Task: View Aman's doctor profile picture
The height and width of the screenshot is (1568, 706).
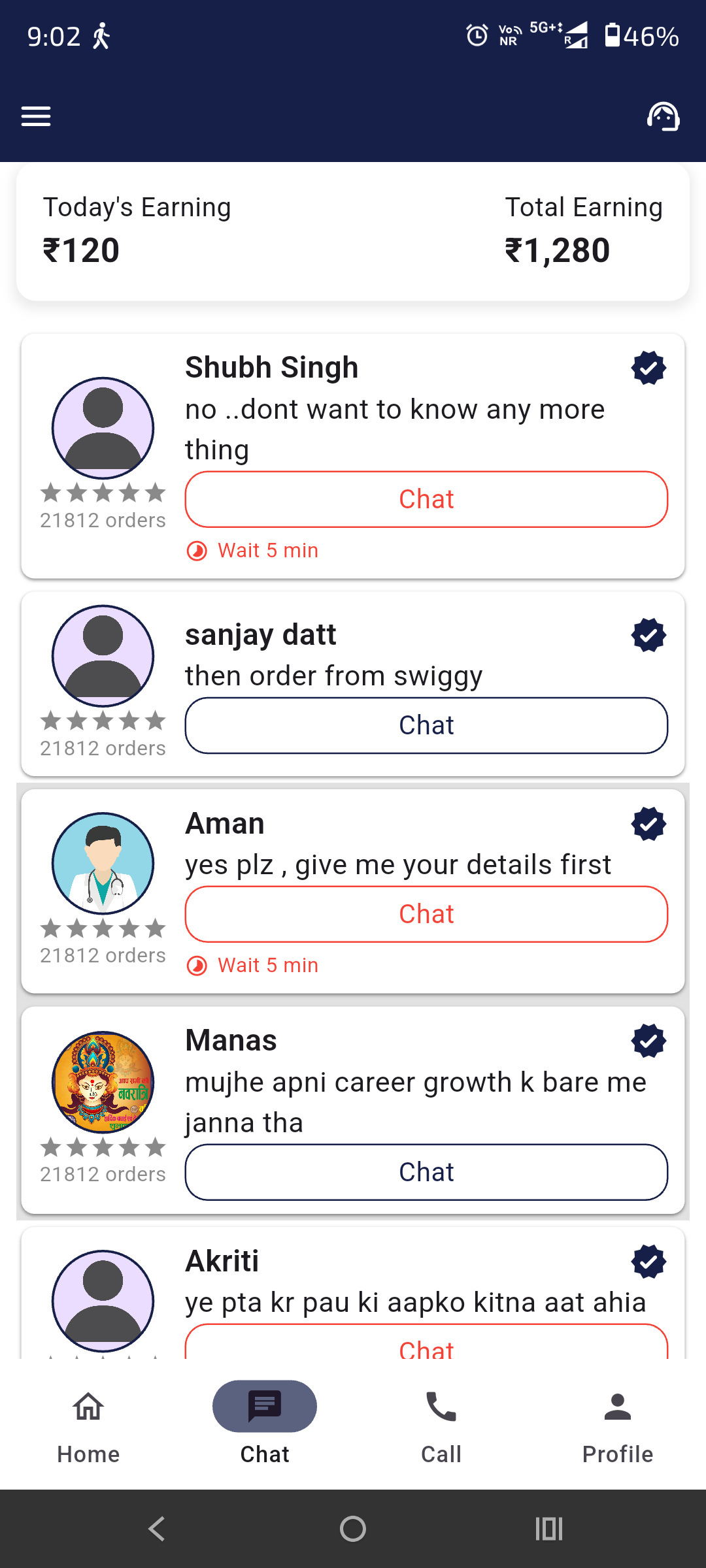Action: point(103,863)
